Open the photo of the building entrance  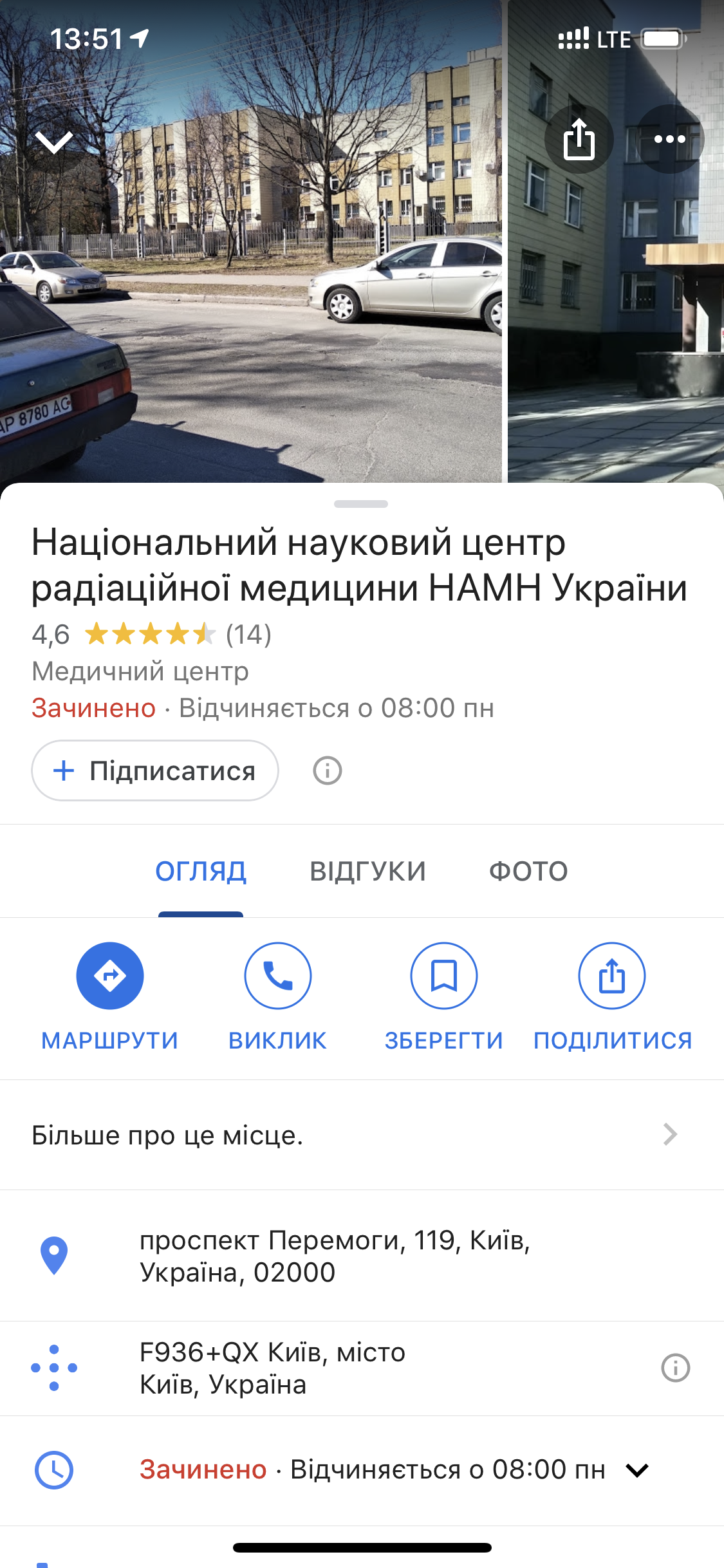[615, 290]
